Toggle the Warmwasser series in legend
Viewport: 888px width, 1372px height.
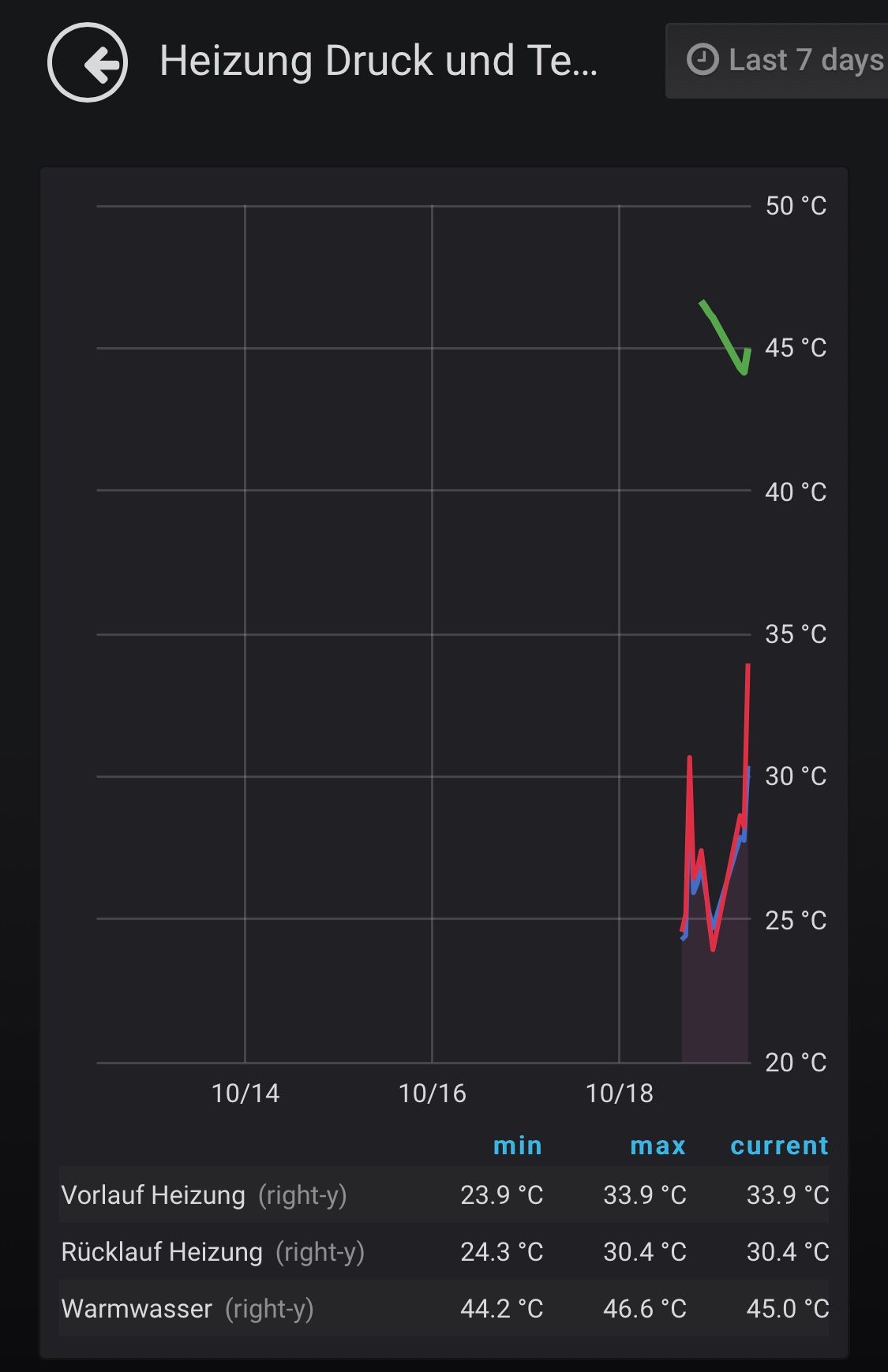click(x=137, y=1308)
